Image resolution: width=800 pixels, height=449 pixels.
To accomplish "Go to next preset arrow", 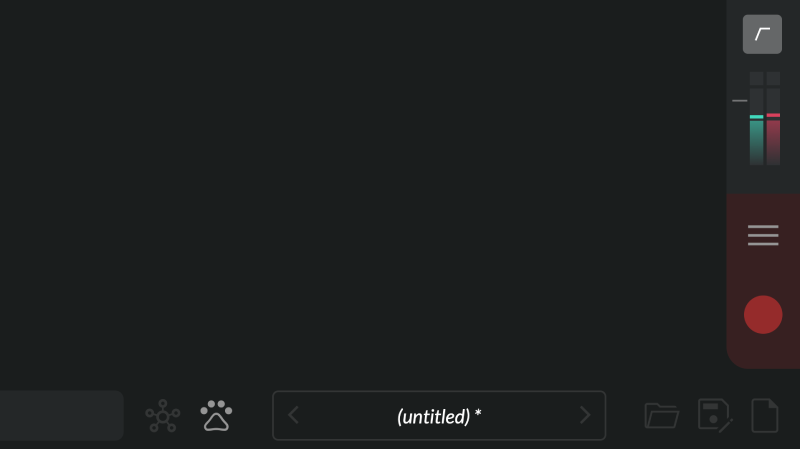I will pos(585,415).
